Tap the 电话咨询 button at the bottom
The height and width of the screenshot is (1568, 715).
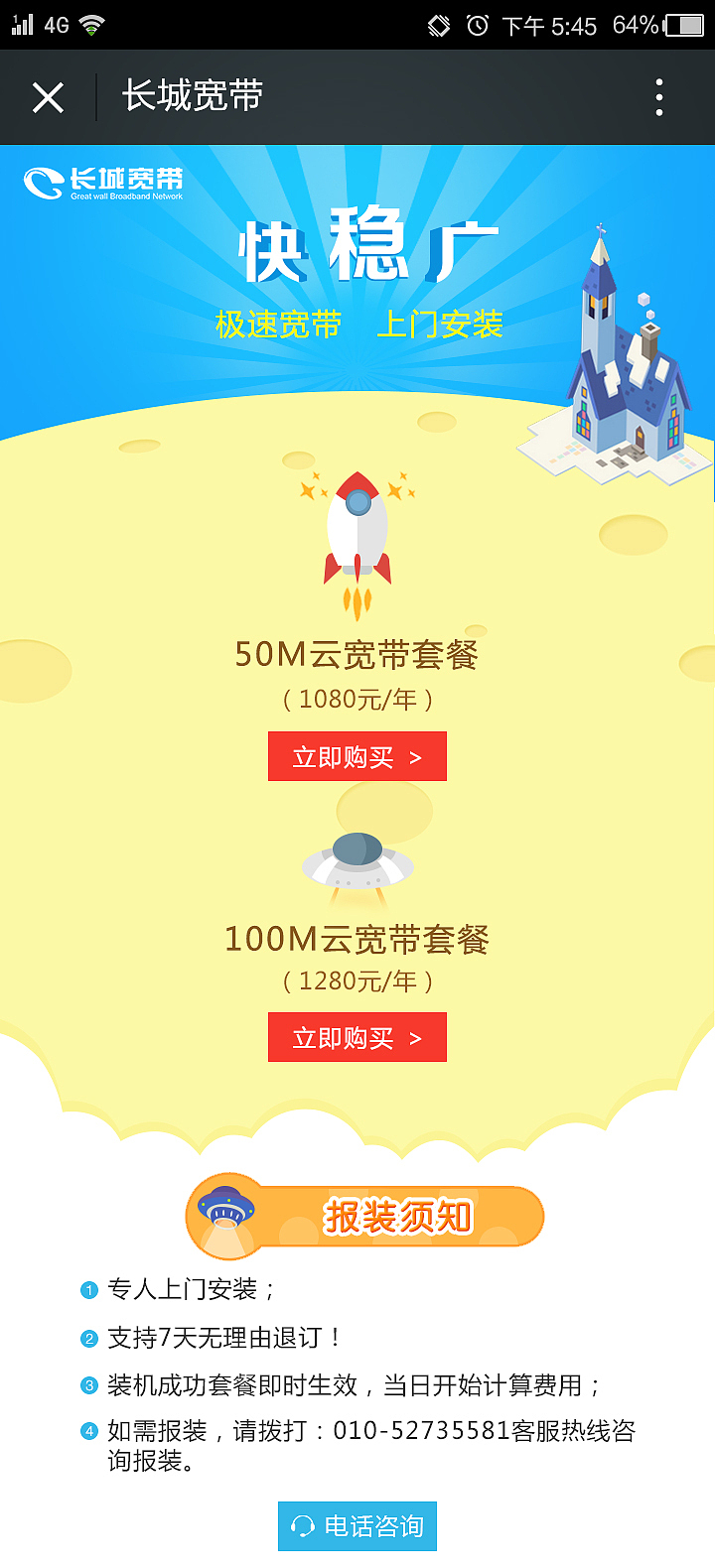[x=357, y=1526]
